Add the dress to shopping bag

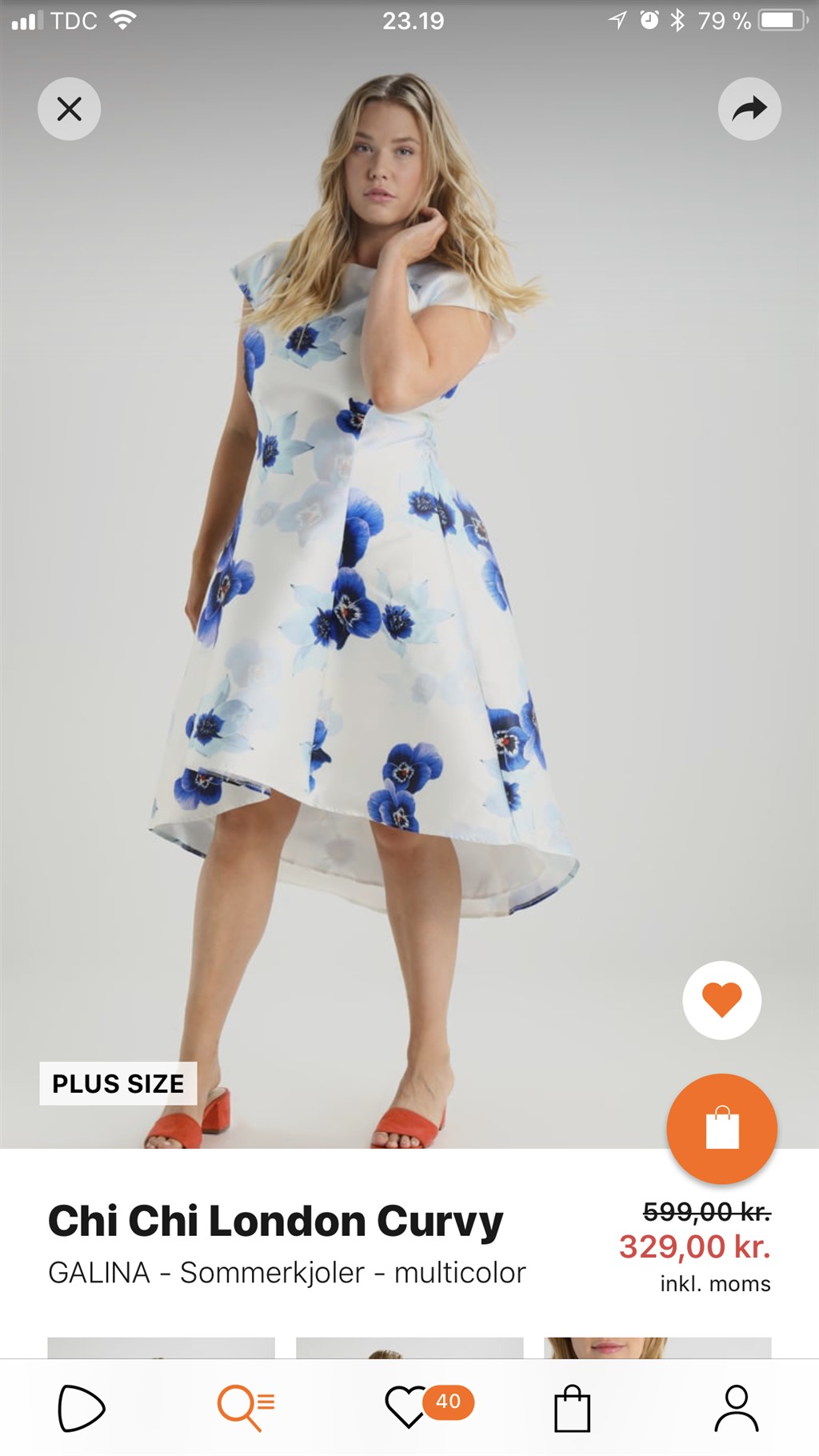(x=721, y=1128)
